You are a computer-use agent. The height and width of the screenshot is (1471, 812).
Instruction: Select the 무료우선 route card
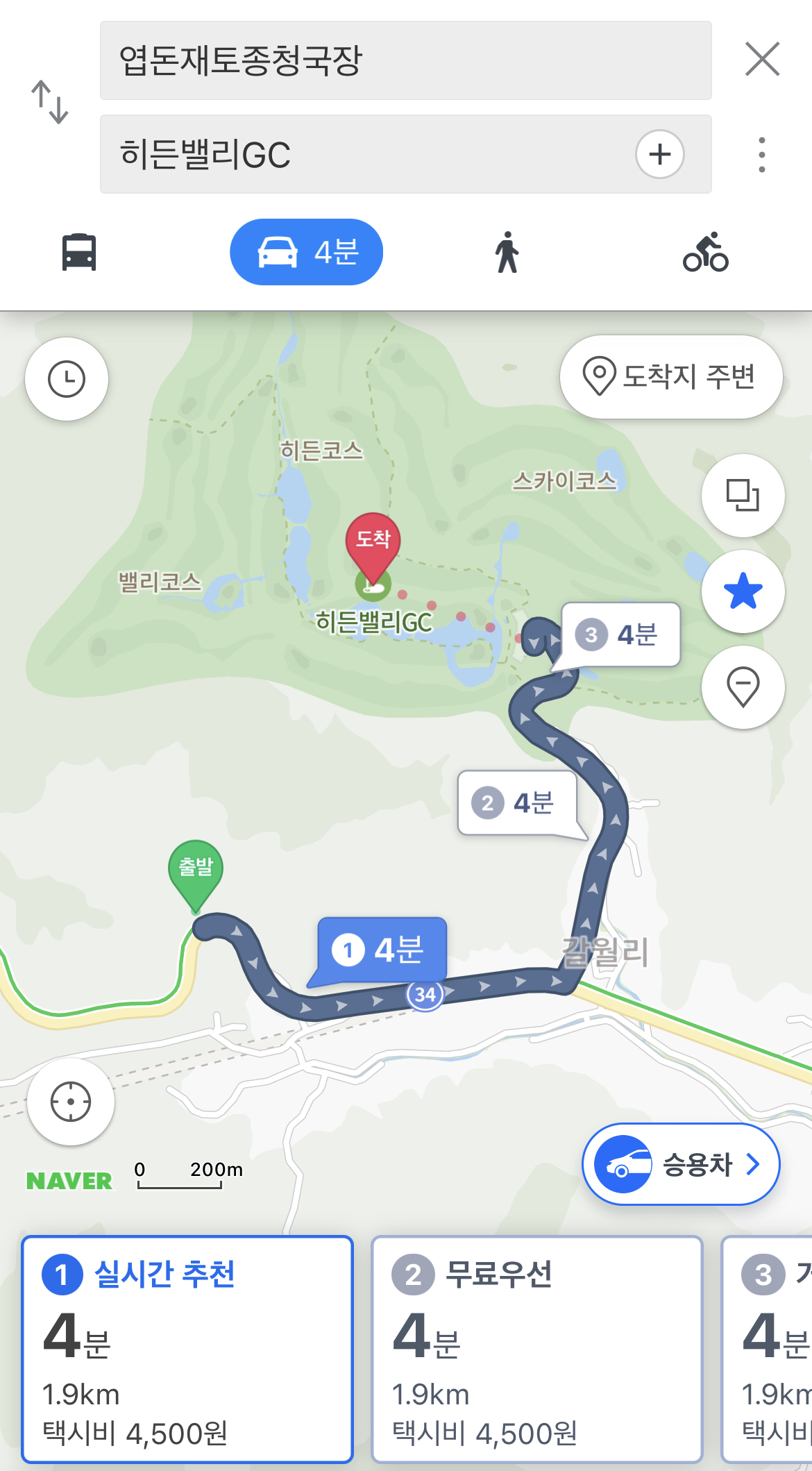tap(537, 1349)
